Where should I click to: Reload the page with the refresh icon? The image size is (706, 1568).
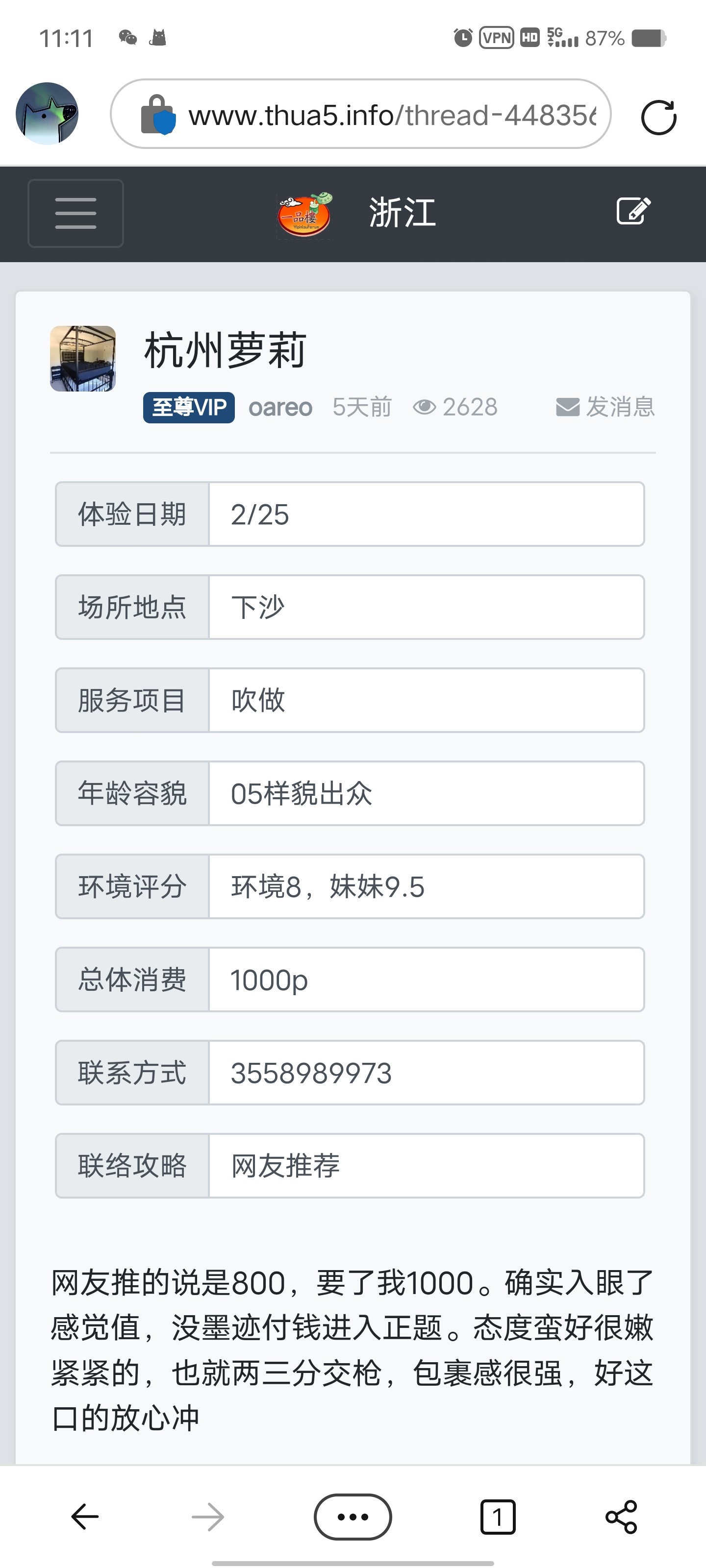pos(658,116)
